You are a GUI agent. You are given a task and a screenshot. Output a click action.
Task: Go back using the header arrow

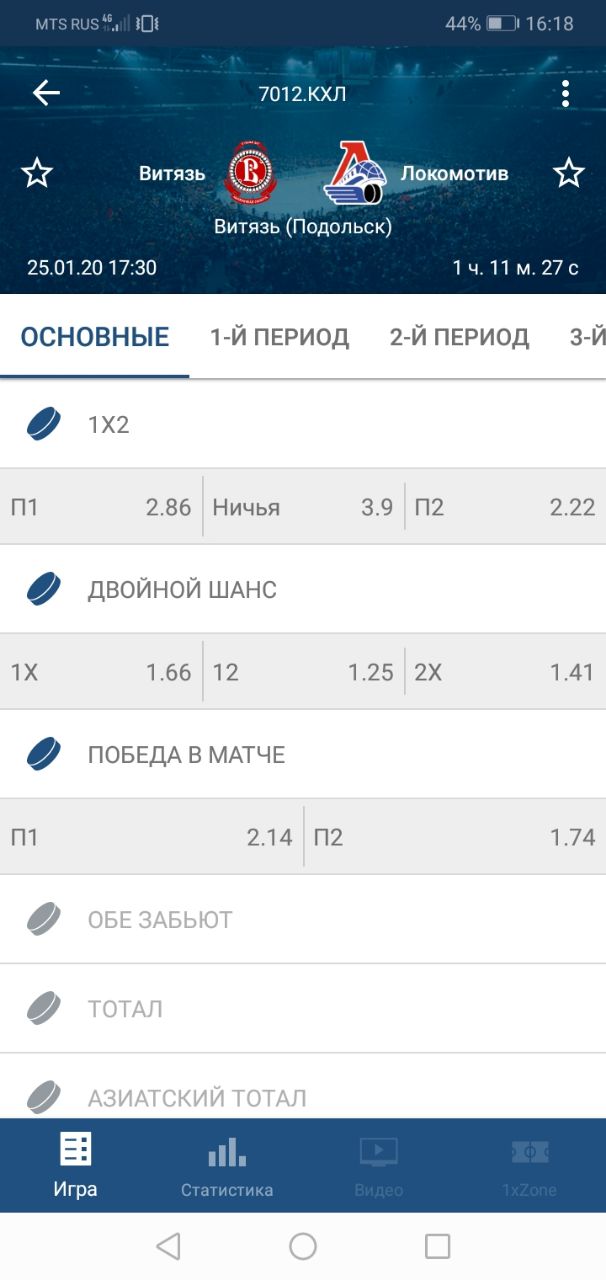point(46,94)
